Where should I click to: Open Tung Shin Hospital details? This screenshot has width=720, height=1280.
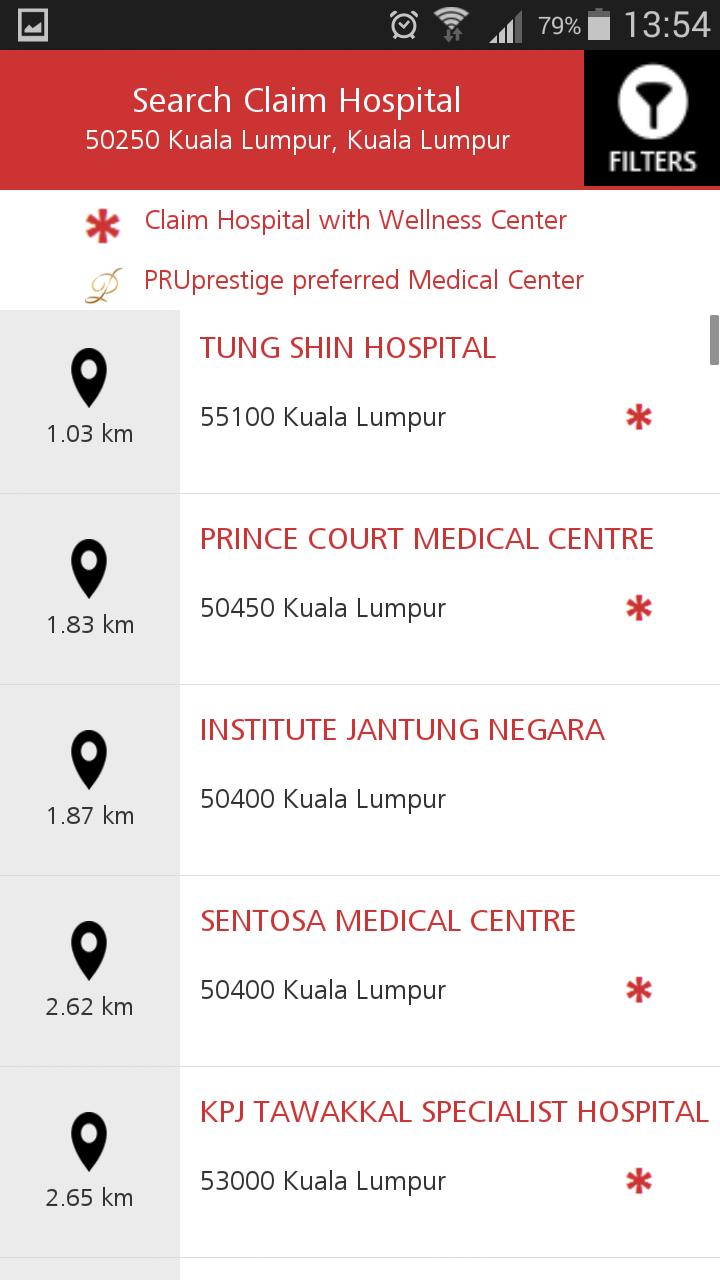348,348
